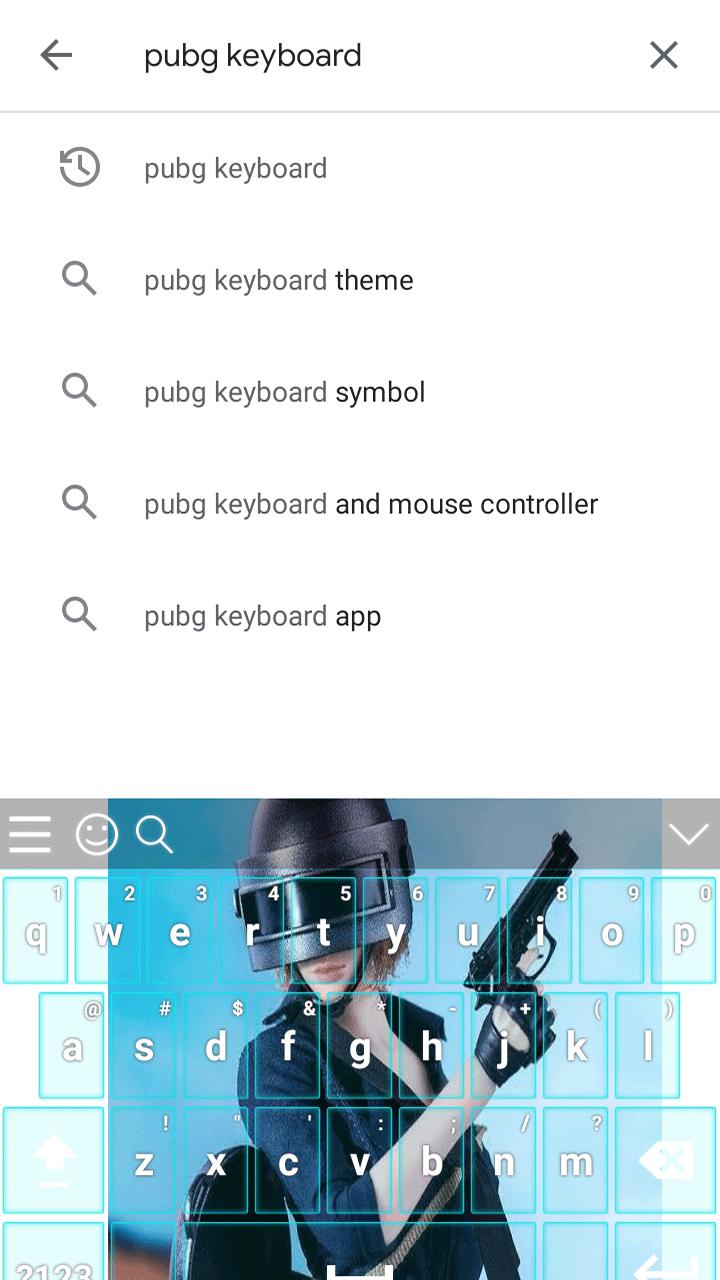Hide the keyboard with the down chevron

(x=689, y=834)
